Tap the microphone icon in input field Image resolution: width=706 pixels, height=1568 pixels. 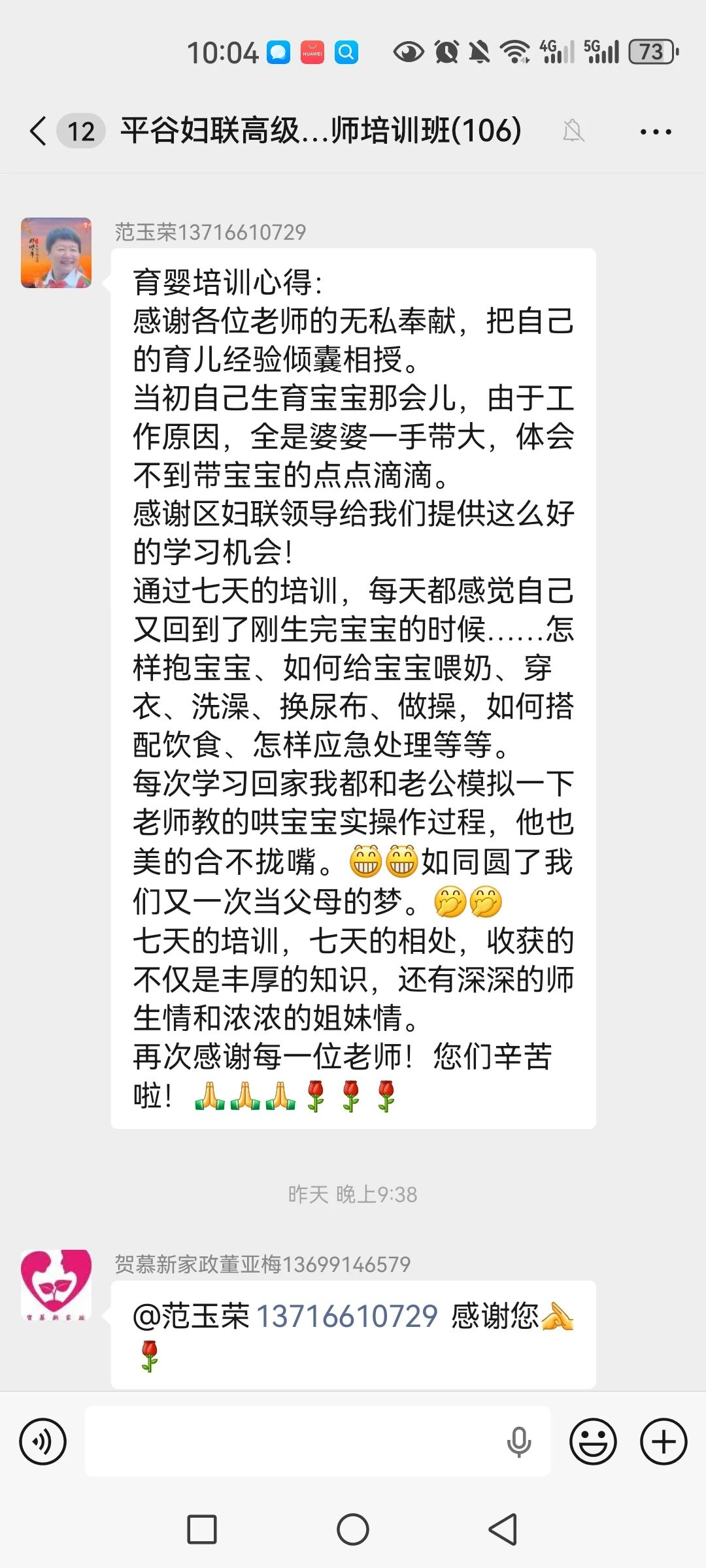click(x=518, y=1441)
